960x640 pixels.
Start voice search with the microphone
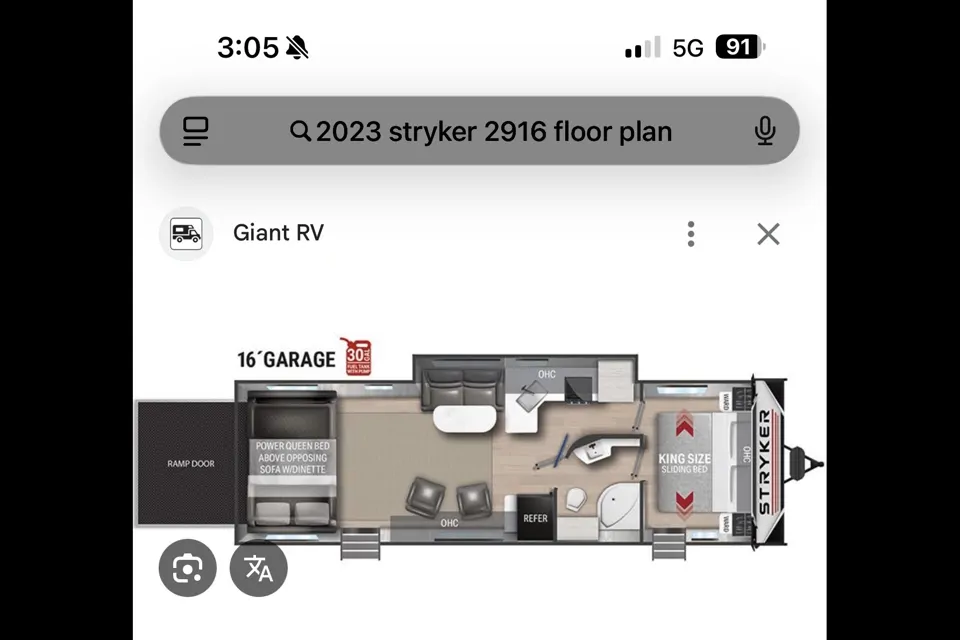tap(765, 131)
